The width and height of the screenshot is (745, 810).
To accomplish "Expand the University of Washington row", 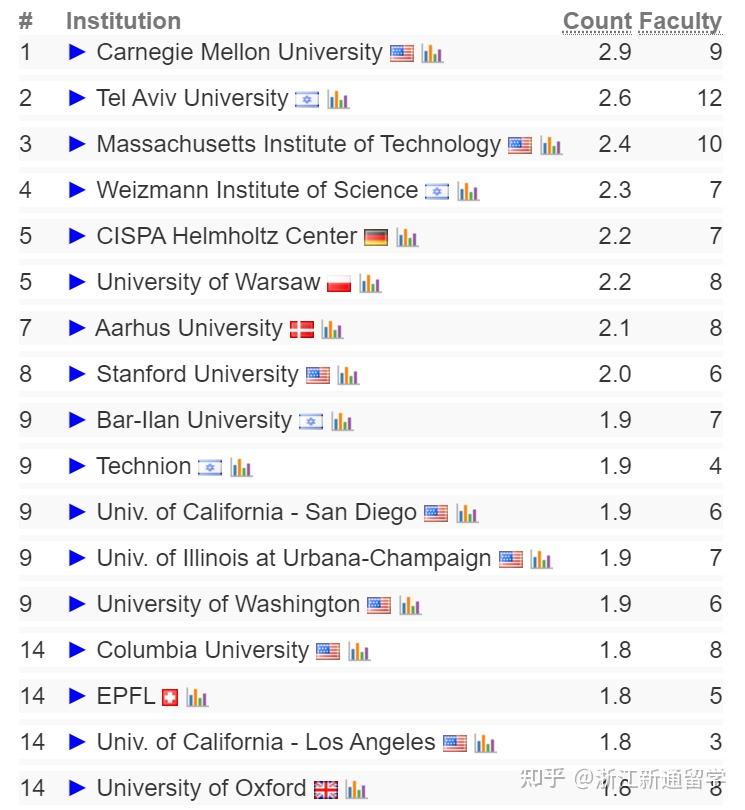I will pos(77,604).
